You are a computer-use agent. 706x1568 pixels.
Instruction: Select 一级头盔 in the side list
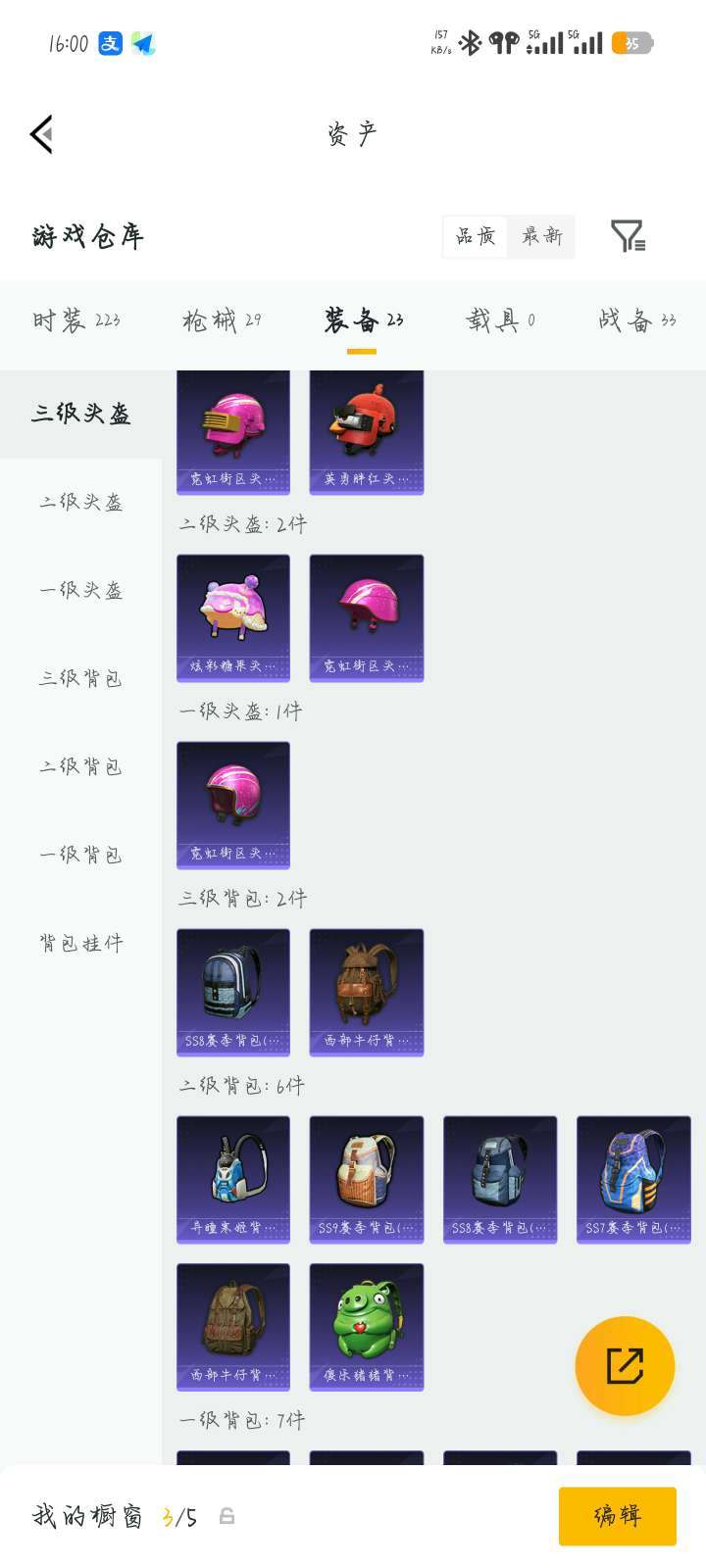pyautogui.click(x=80, y=590)
